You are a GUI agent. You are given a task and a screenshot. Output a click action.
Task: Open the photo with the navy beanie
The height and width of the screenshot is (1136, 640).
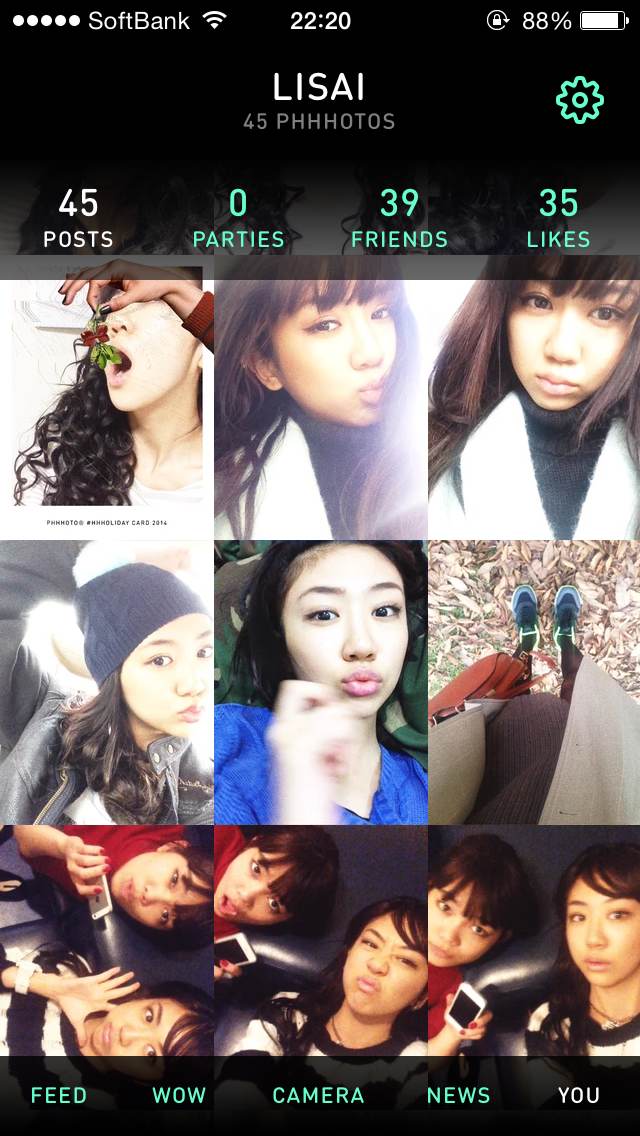coord(106,682)
